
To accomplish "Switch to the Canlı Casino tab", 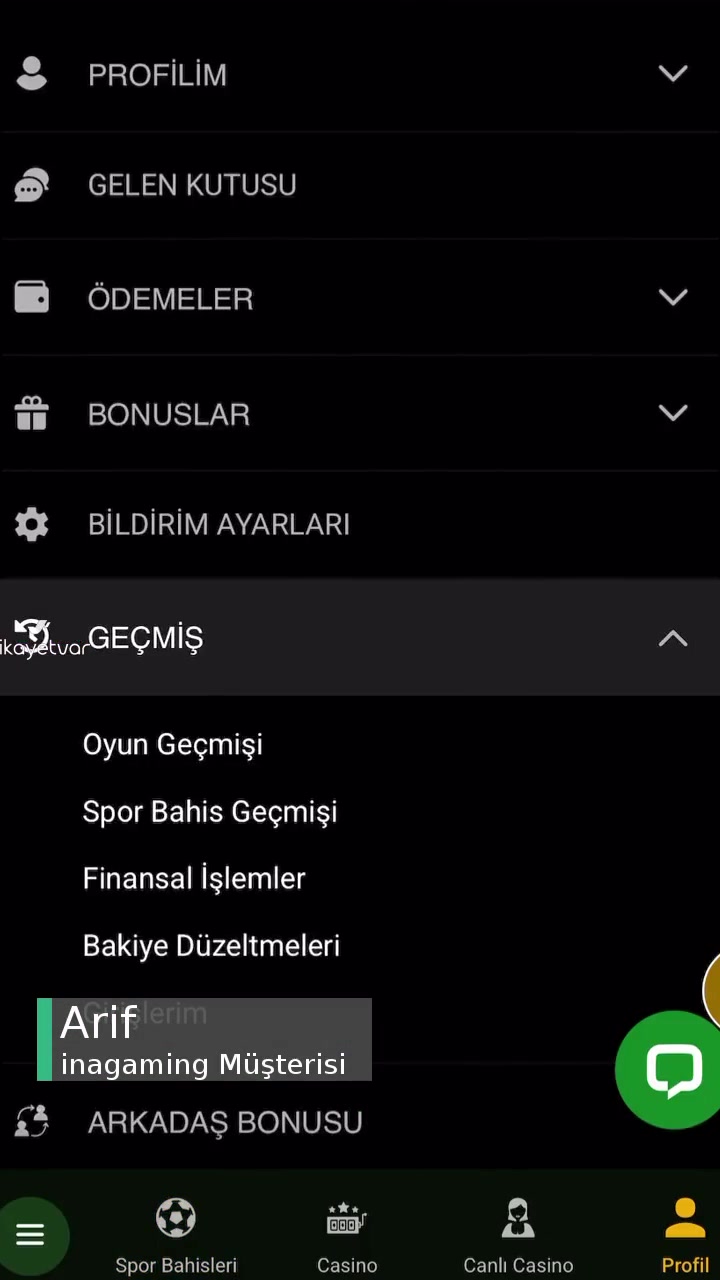I will (517, 1234).
